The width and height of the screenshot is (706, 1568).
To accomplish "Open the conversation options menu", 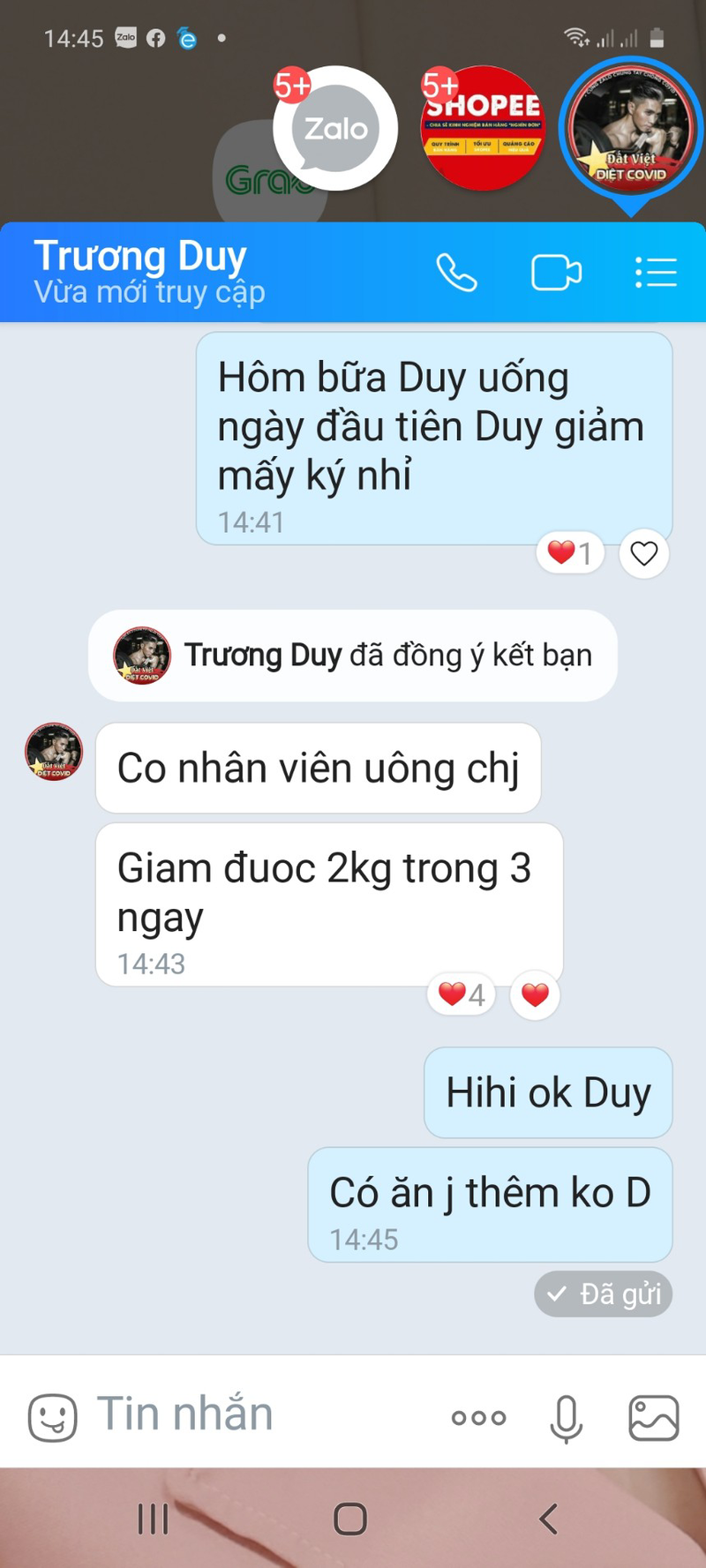I will point(656,273).
